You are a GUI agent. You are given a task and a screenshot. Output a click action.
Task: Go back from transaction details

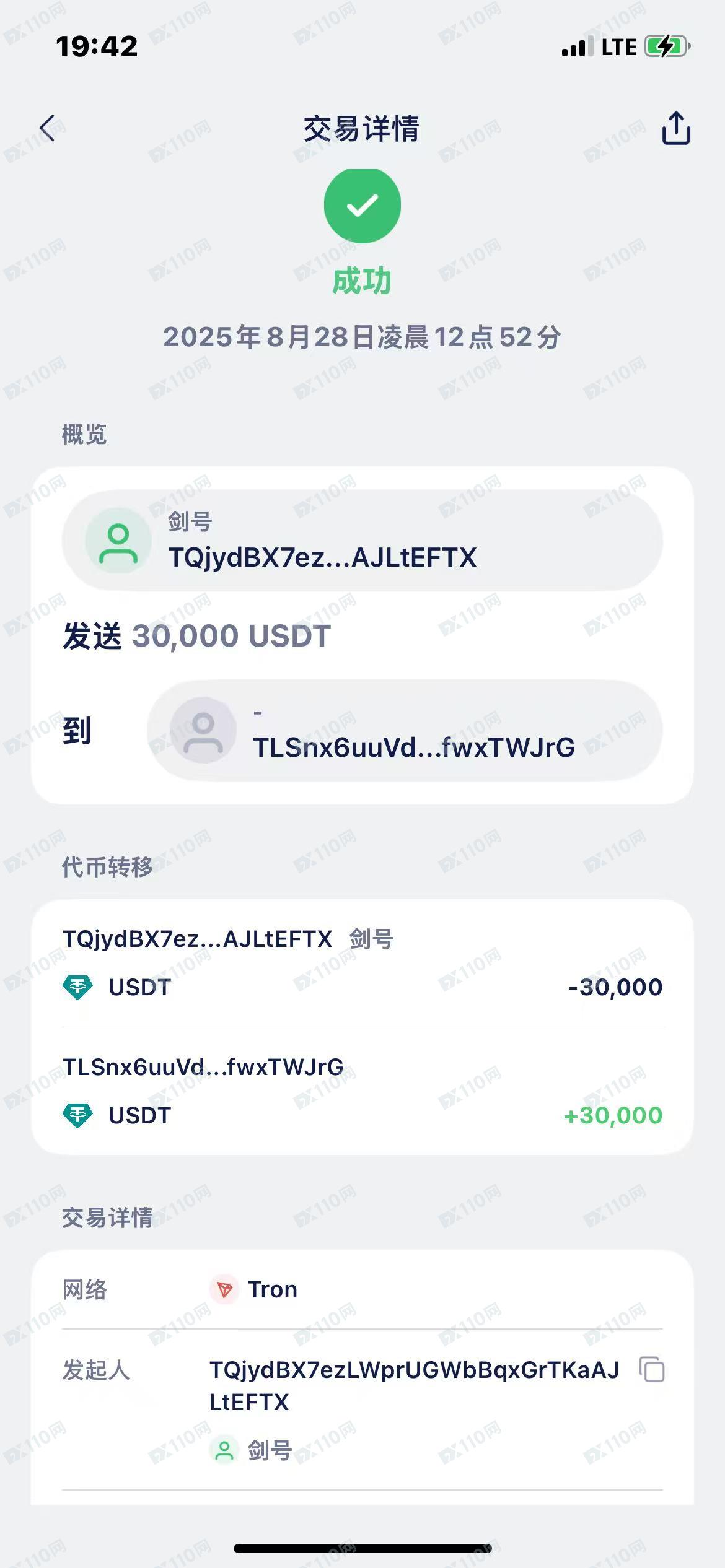coord(48,128)
